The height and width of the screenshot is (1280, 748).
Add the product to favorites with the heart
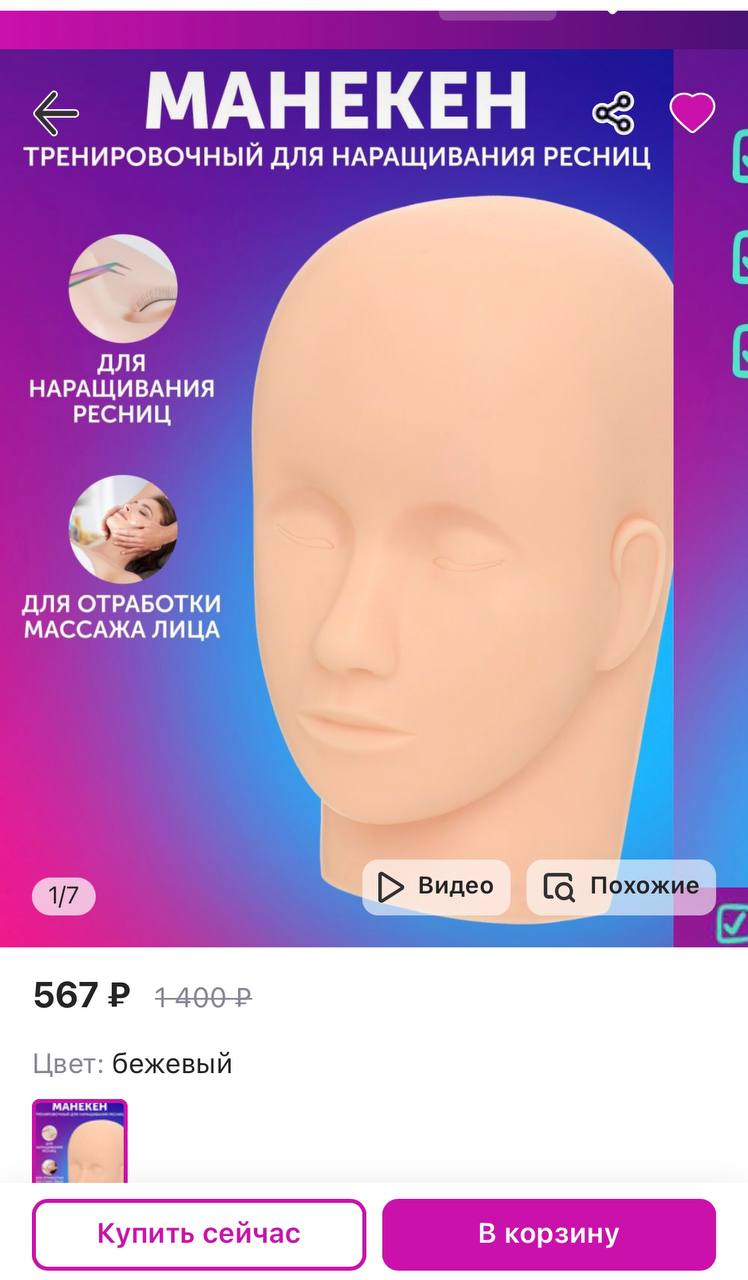click(692, 113)
